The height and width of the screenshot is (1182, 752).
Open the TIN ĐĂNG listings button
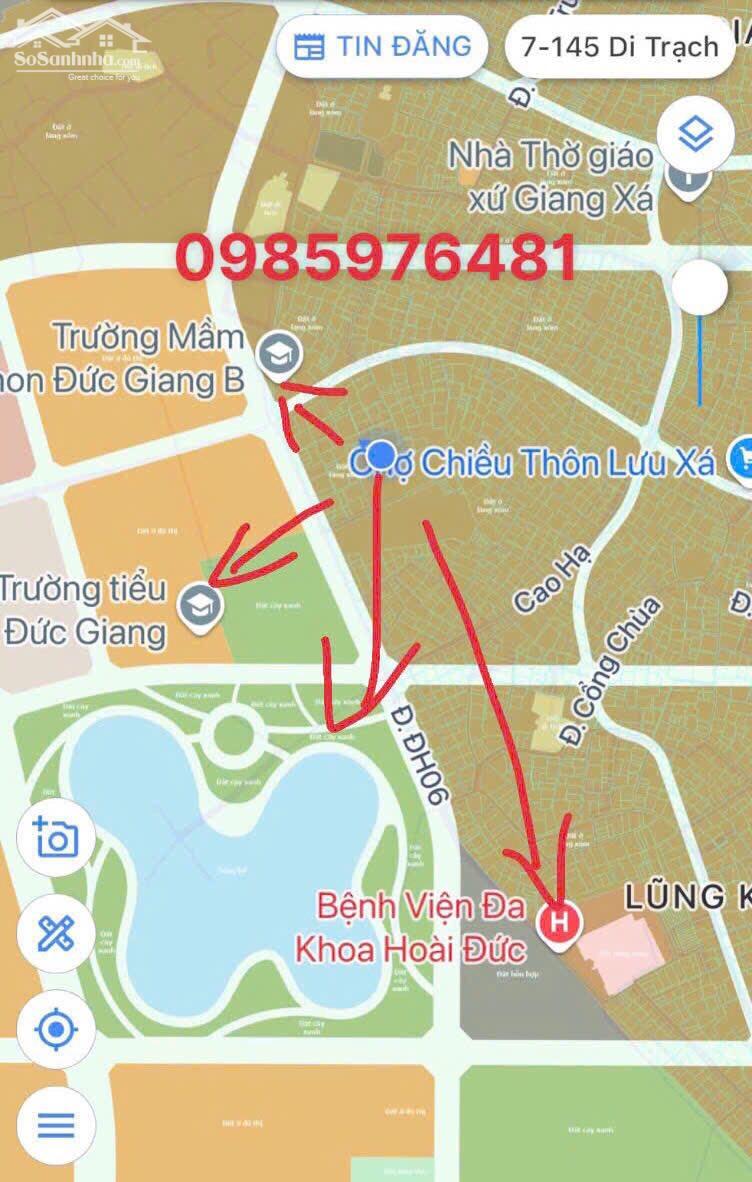(383, 46)
